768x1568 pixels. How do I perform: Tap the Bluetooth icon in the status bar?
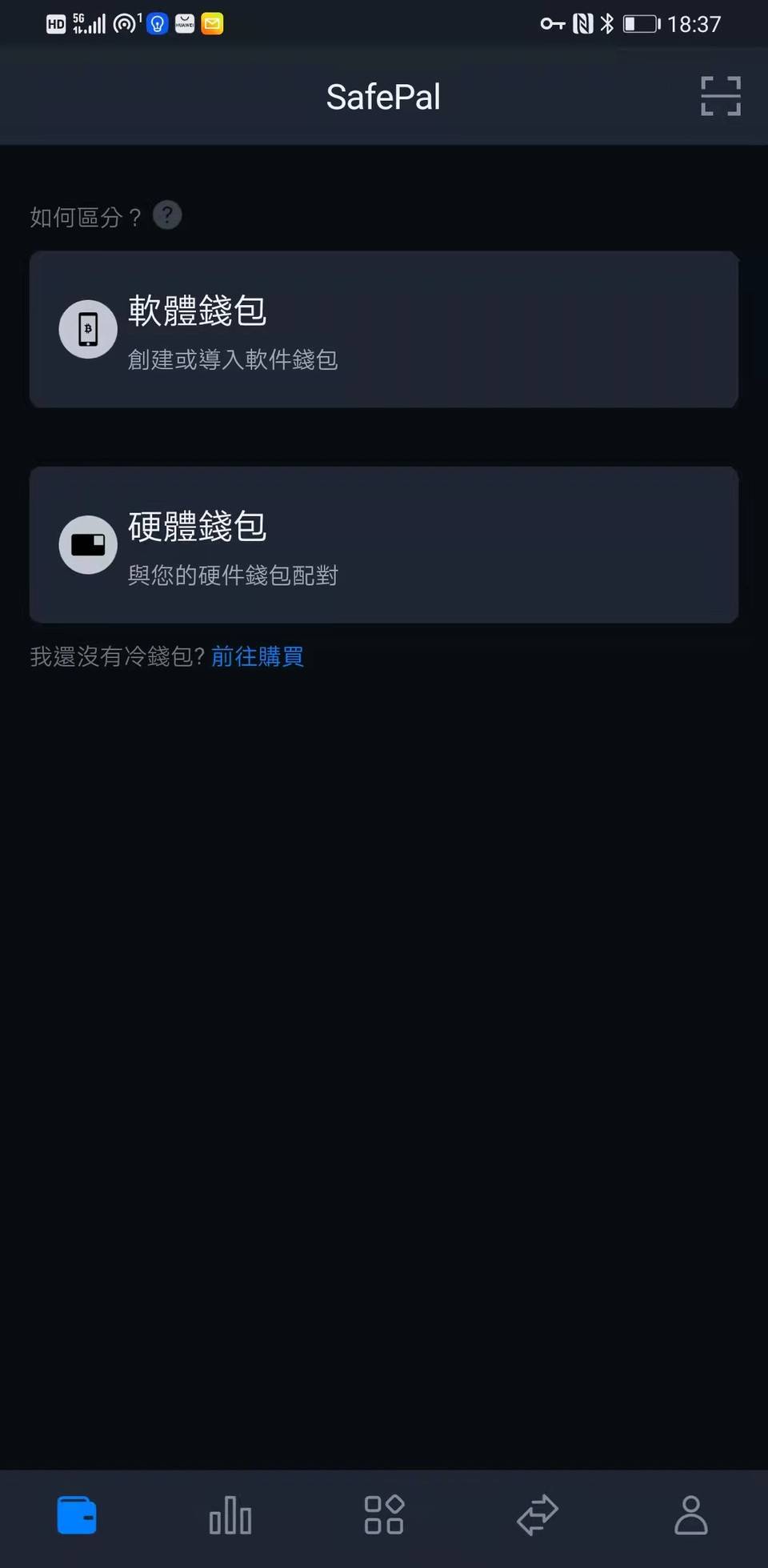608,23
